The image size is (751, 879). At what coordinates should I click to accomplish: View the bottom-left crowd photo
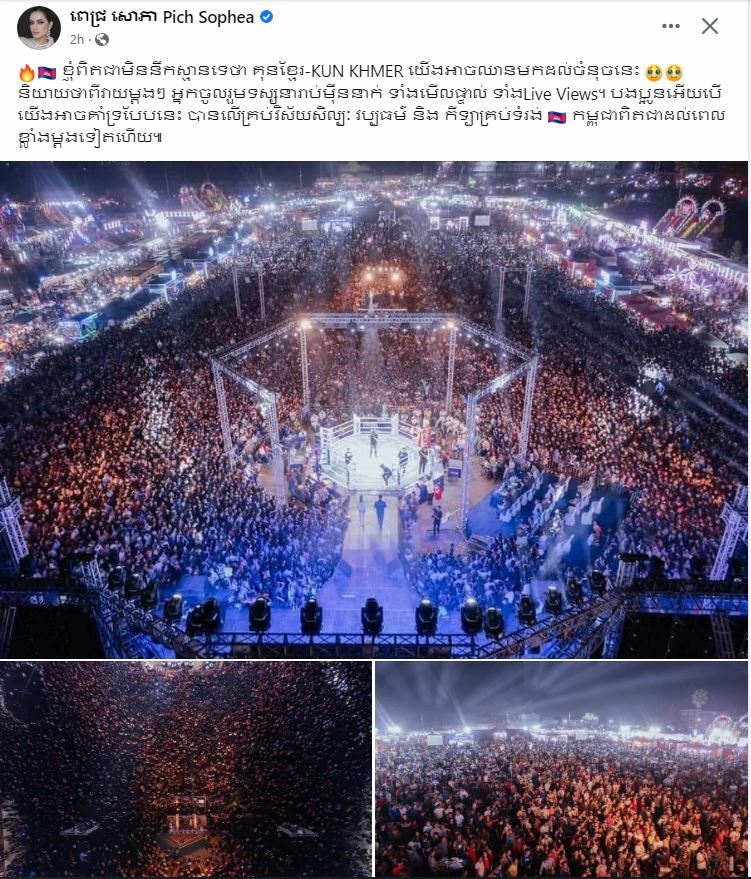pyautogui.click(x=186, y=768)
